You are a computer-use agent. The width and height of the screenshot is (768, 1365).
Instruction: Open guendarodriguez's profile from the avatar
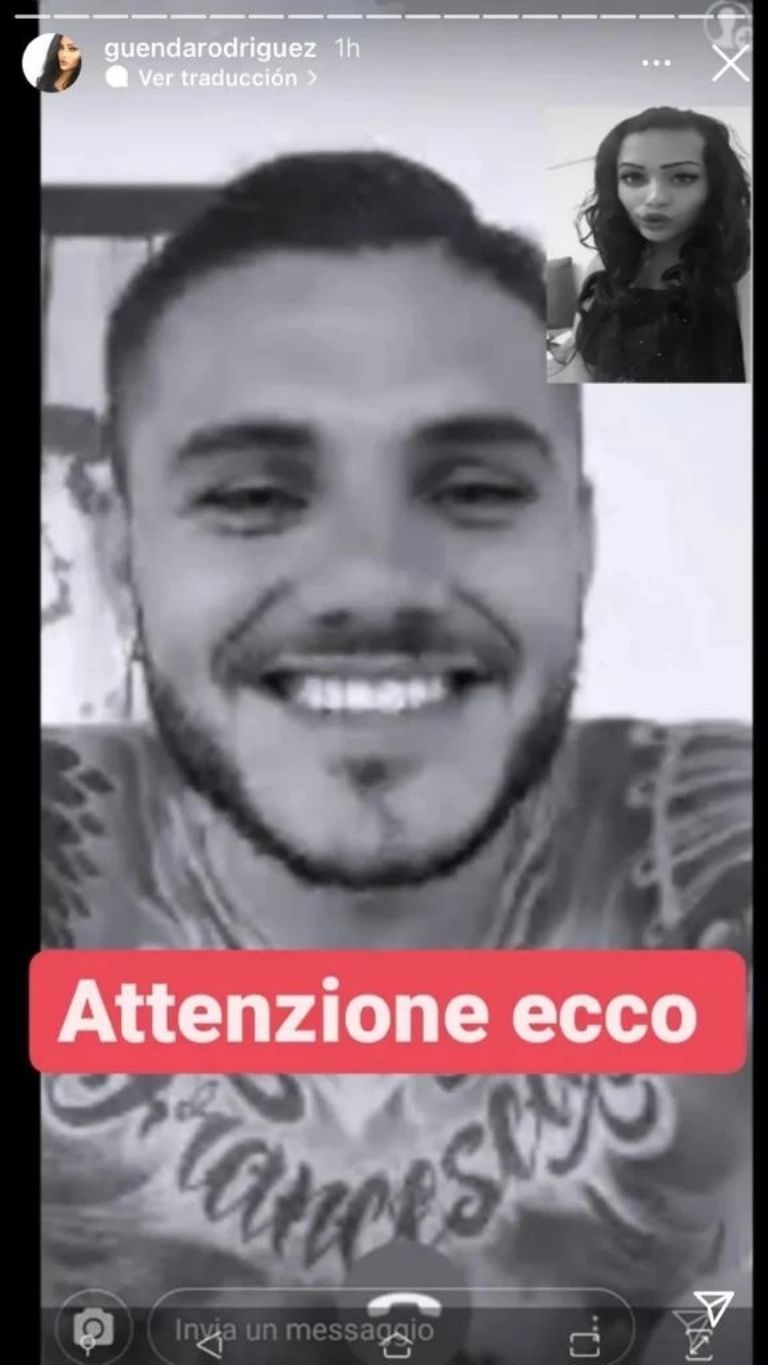(x=52, y=62)
